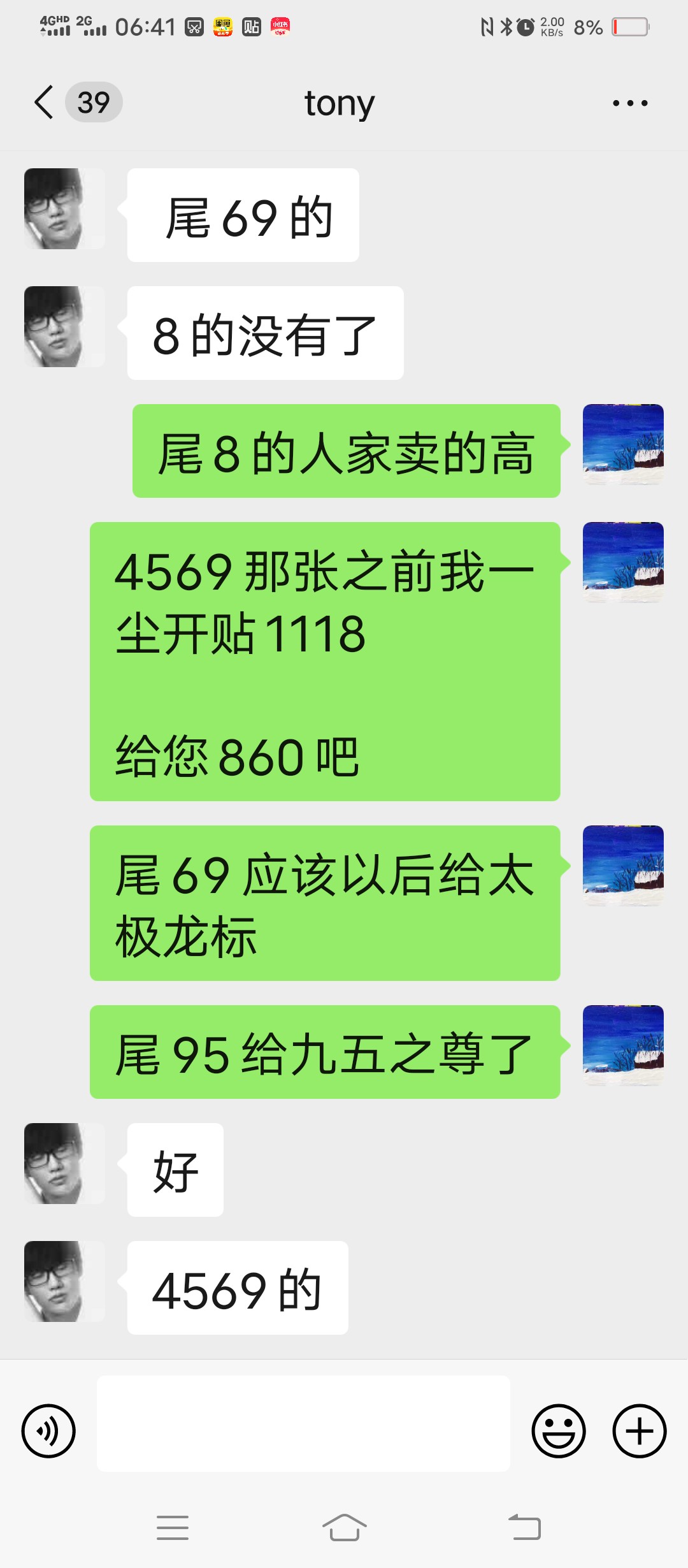Tap the message text field
Screen dimensions: 688x1568
pos(303,1423)
